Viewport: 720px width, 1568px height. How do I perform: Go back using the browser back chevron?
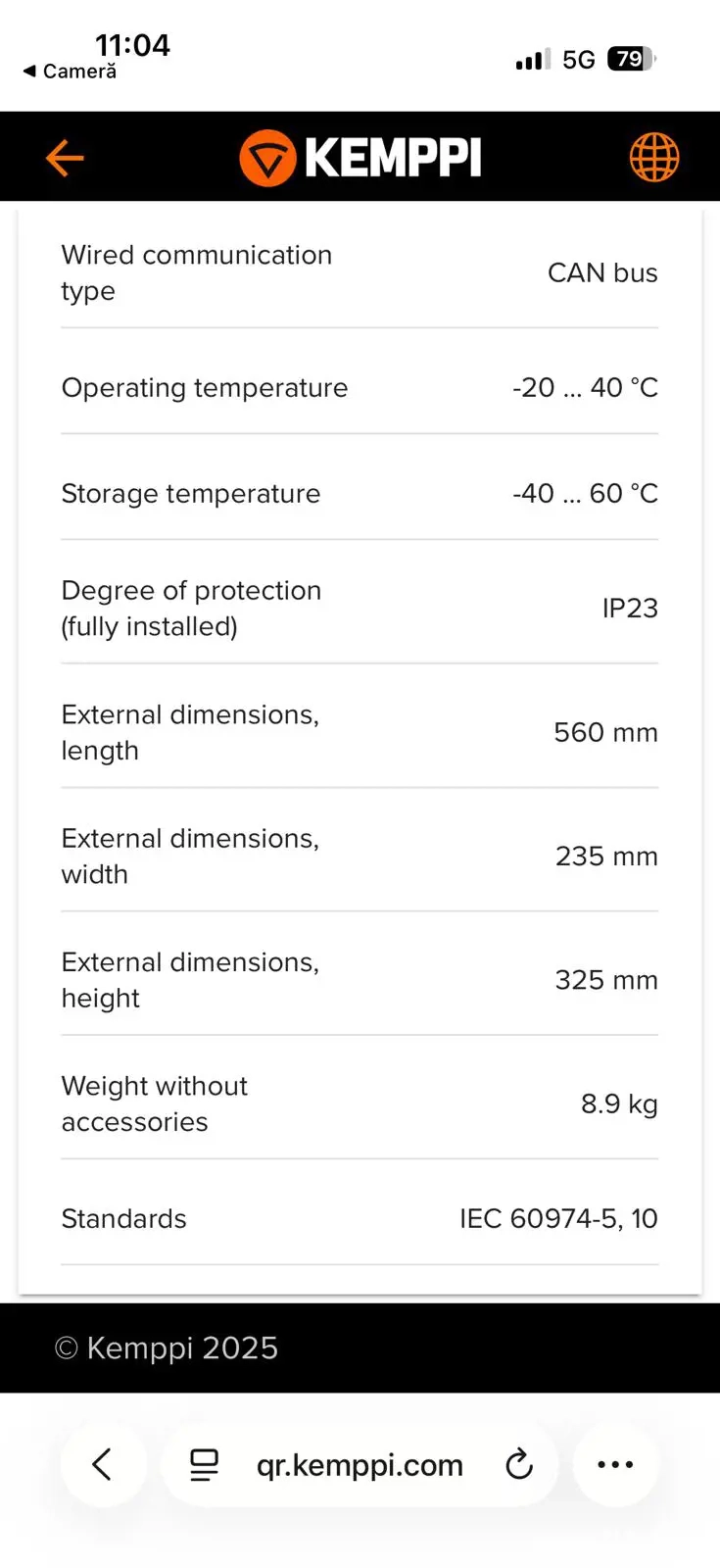pos(102,1464)
